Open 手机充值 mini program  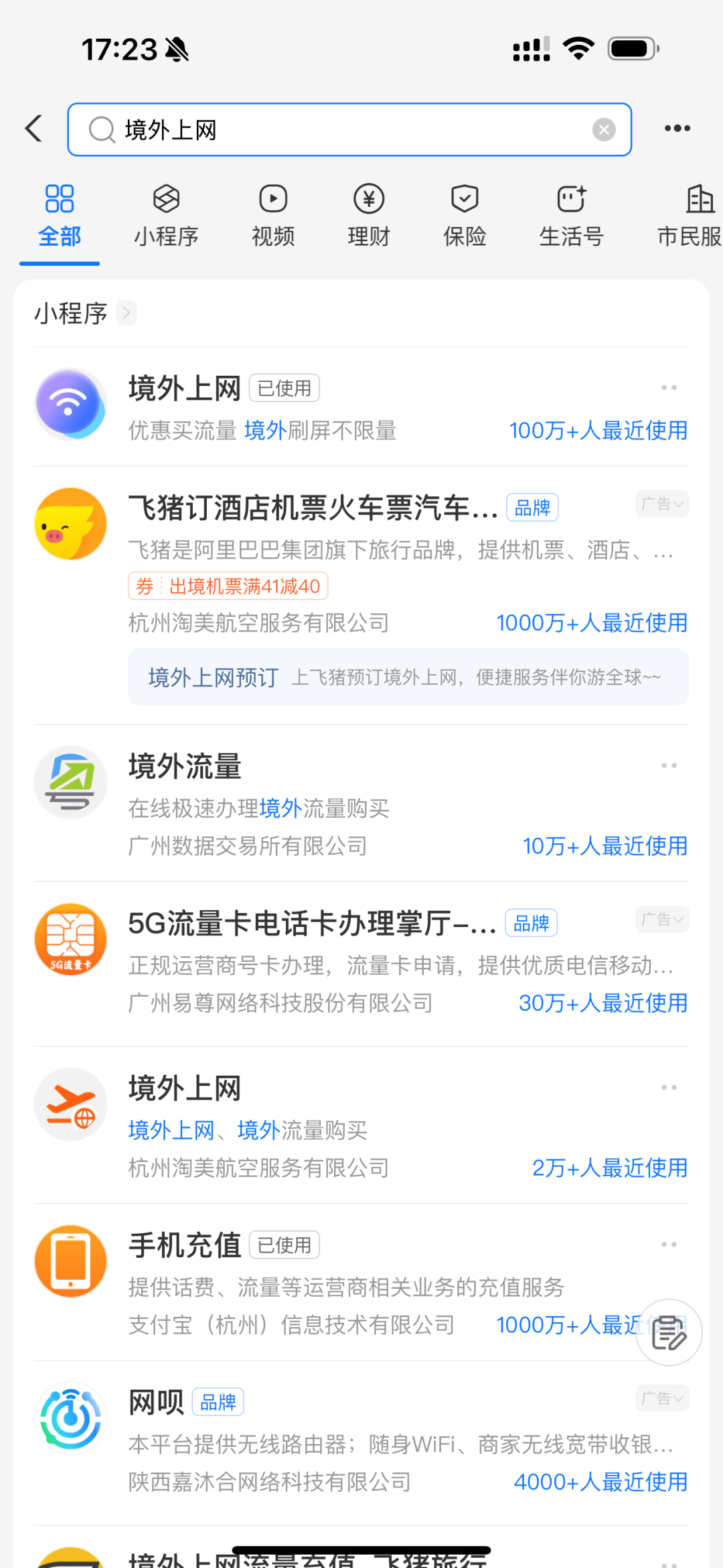pos(361,1283)
